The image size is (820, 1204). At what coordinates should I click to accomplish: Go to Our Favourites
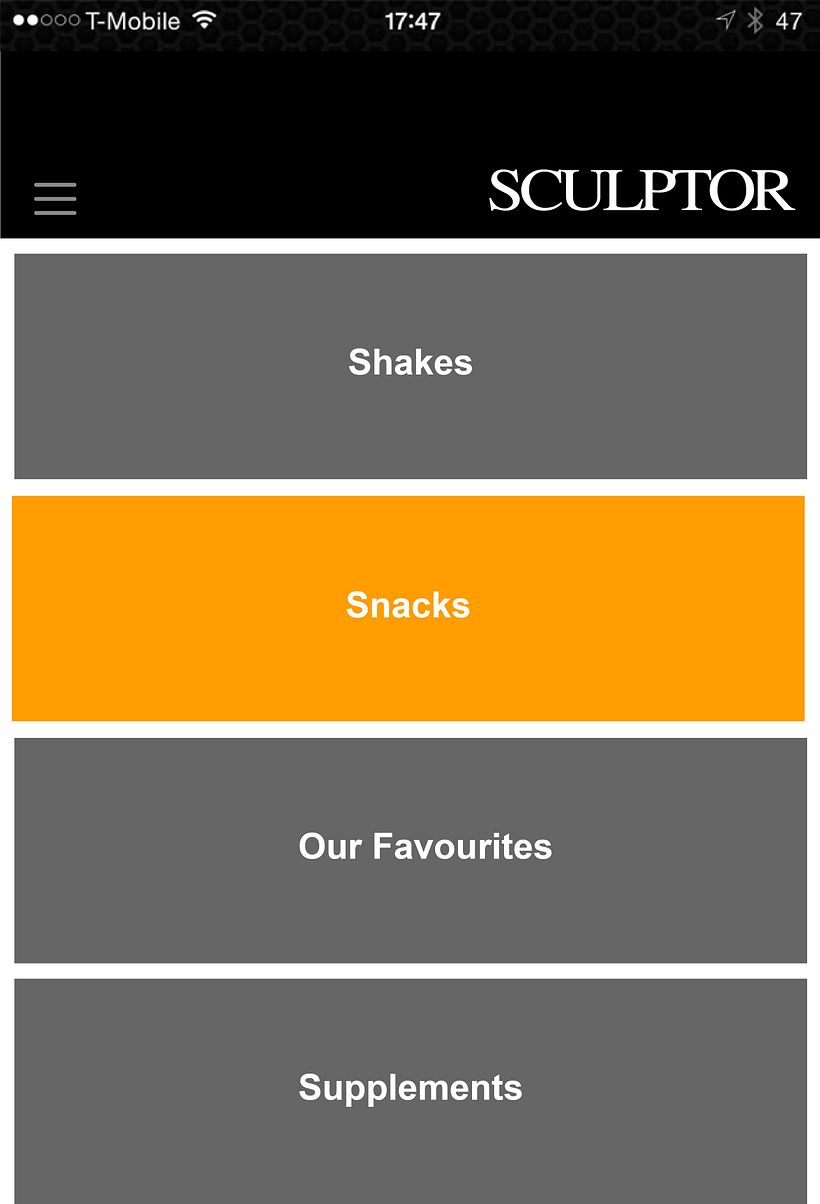click(410, 849)
